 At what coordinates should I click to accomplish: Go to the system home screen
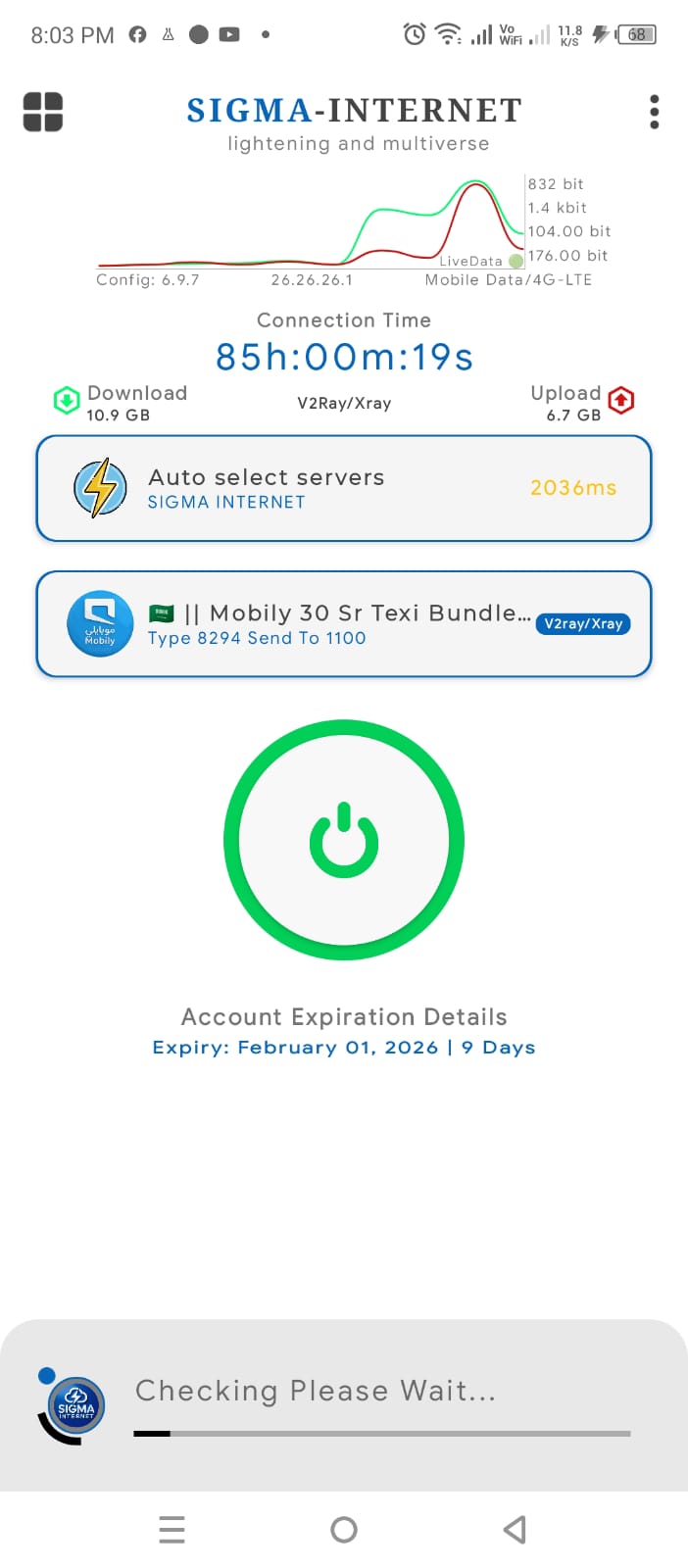[344, 1529]
